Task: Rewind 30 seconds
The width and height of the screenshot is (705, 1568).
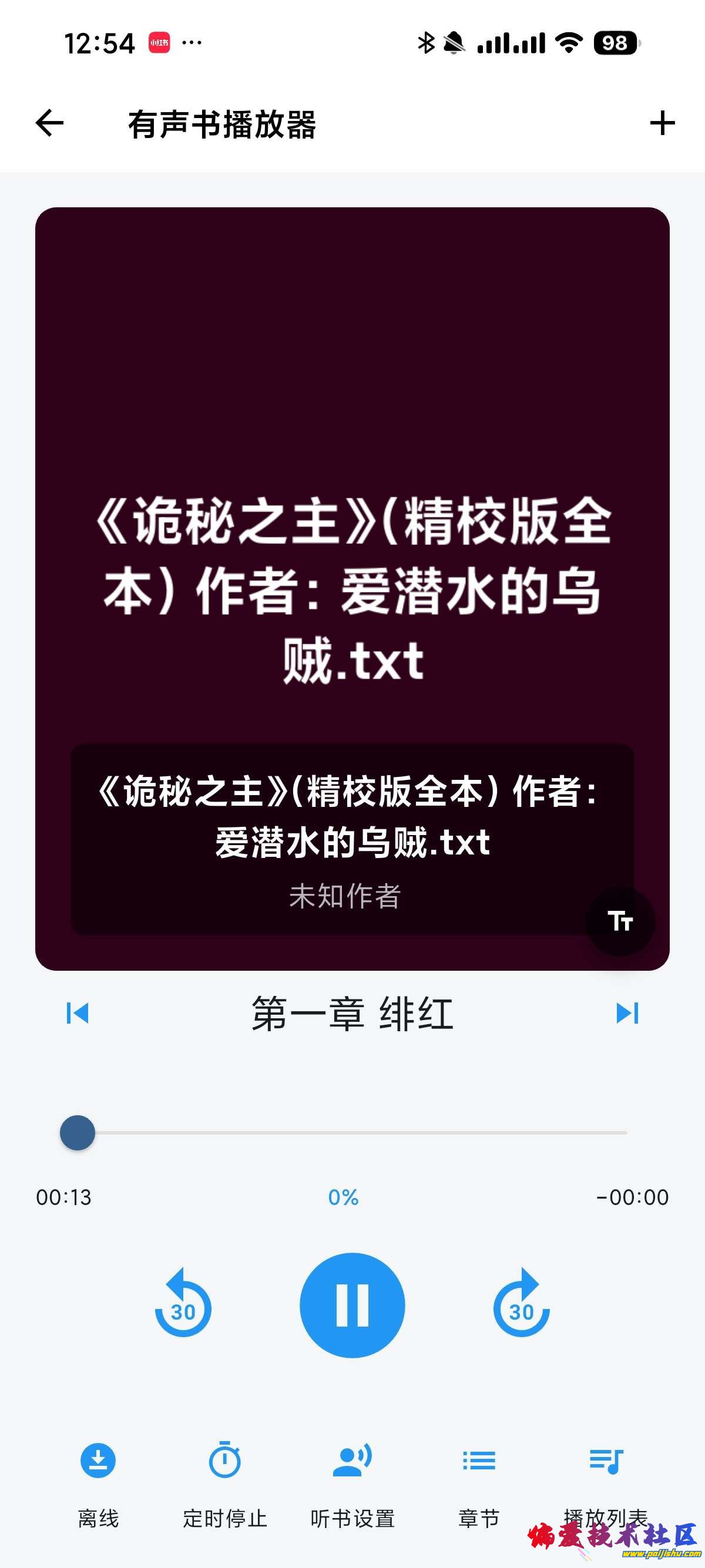Action: [x=183, y=1305]
